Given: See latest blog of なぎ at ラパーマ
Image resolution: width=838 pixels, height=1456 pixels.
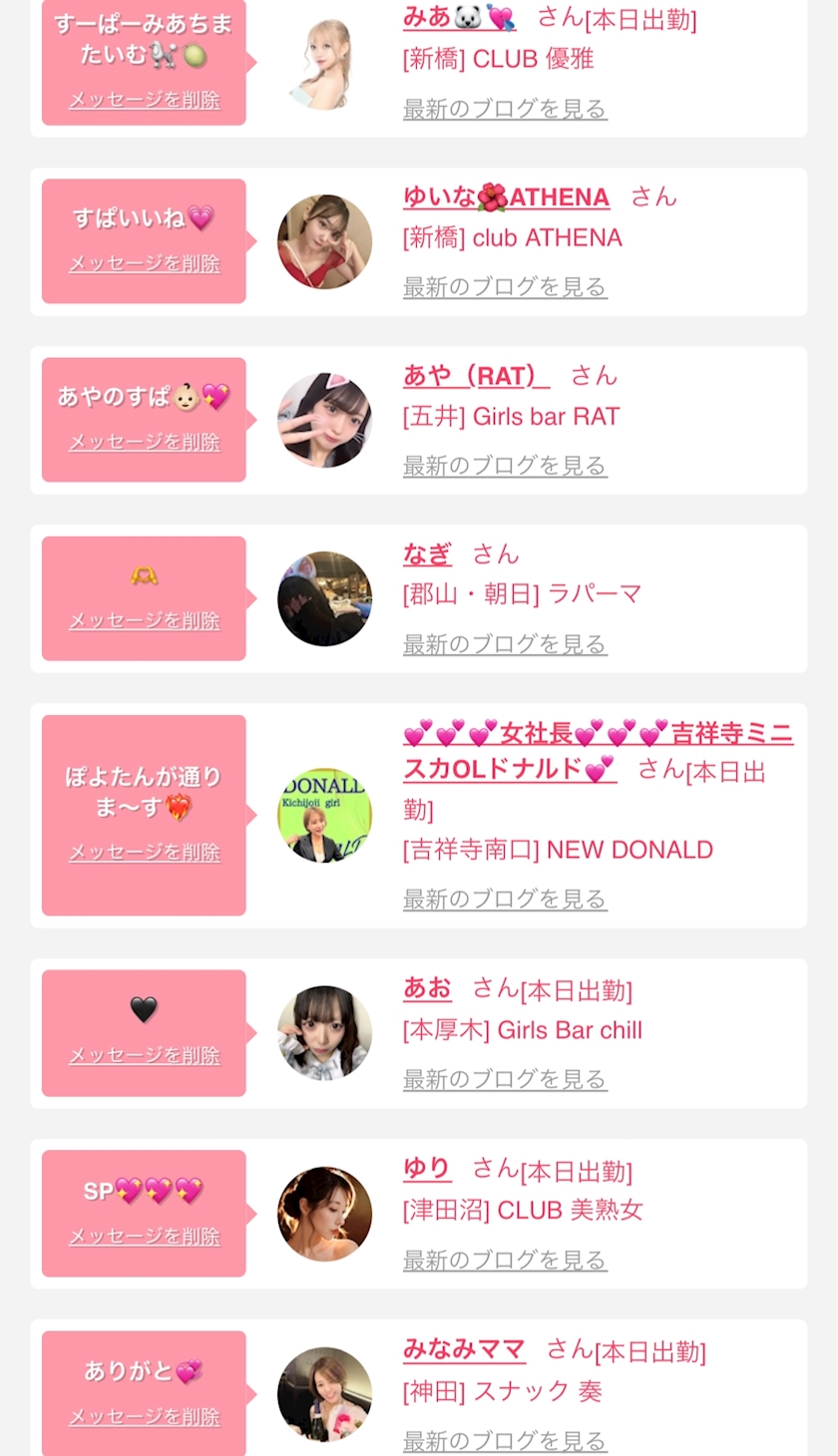Looking at the screenshot, I should pyautogui.click(x=505, y=644).
